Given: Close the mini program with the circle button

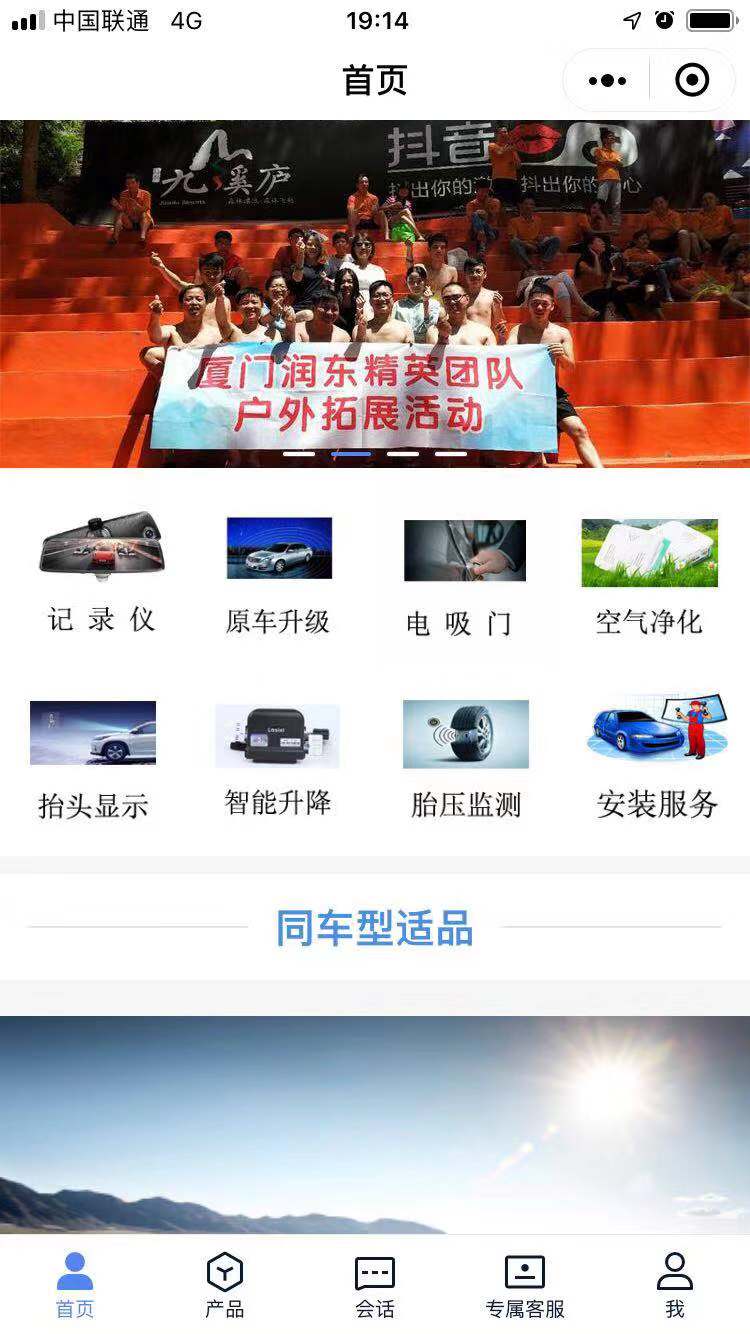Looking at the screenshot, I should coord(692,81).
